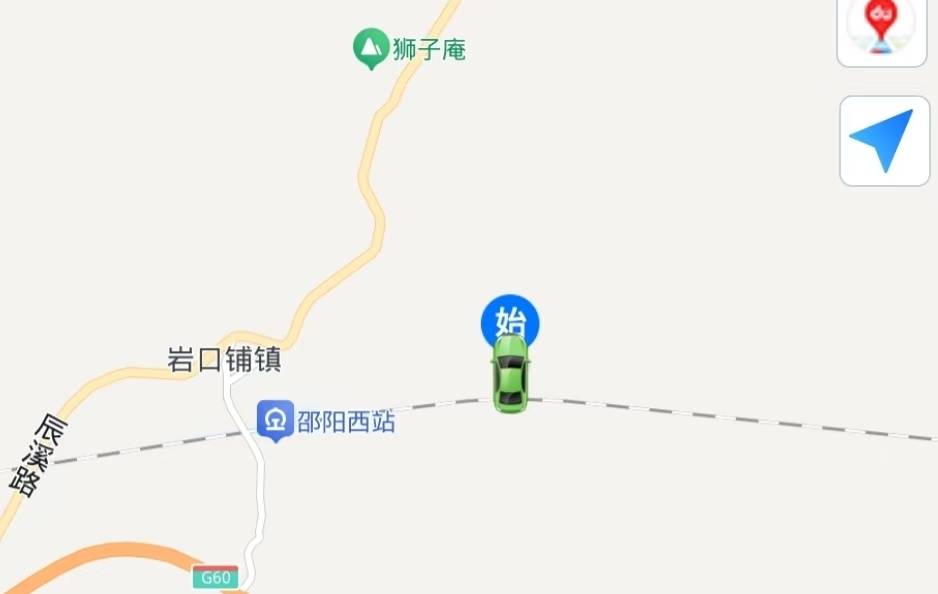Image resolution: width=938 pixels, height=594 pixels.
Task: Select the 邵阳西站 station marker
Action: (276, 420)
